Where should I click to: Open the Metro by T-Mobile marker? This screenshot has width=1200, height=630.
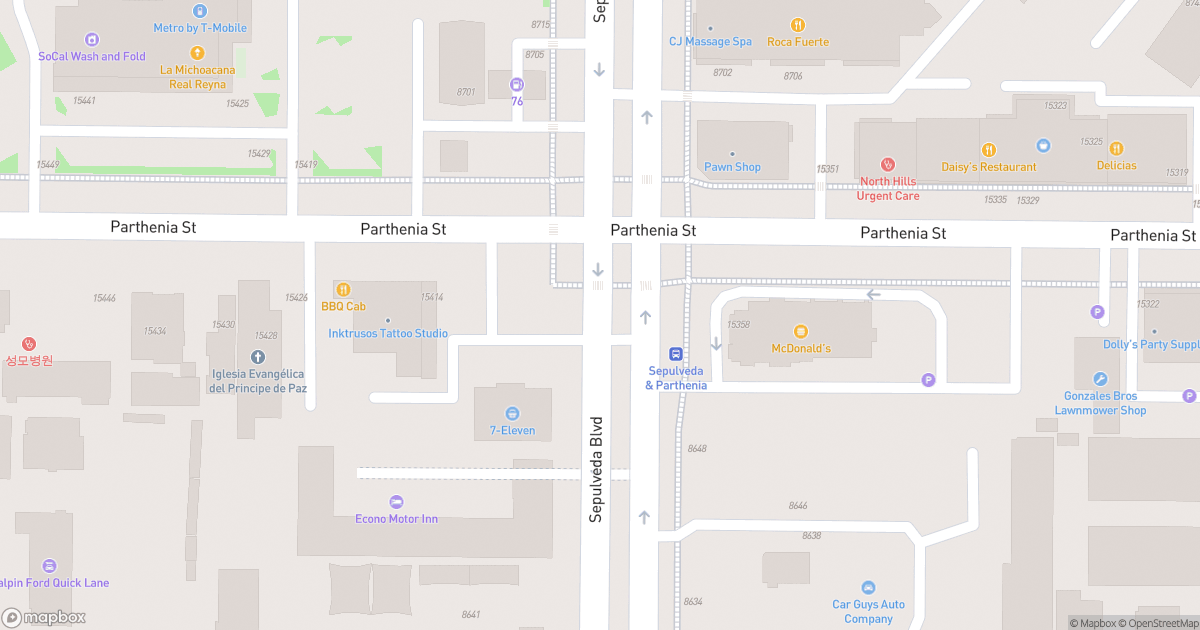(x=199, y=11)
